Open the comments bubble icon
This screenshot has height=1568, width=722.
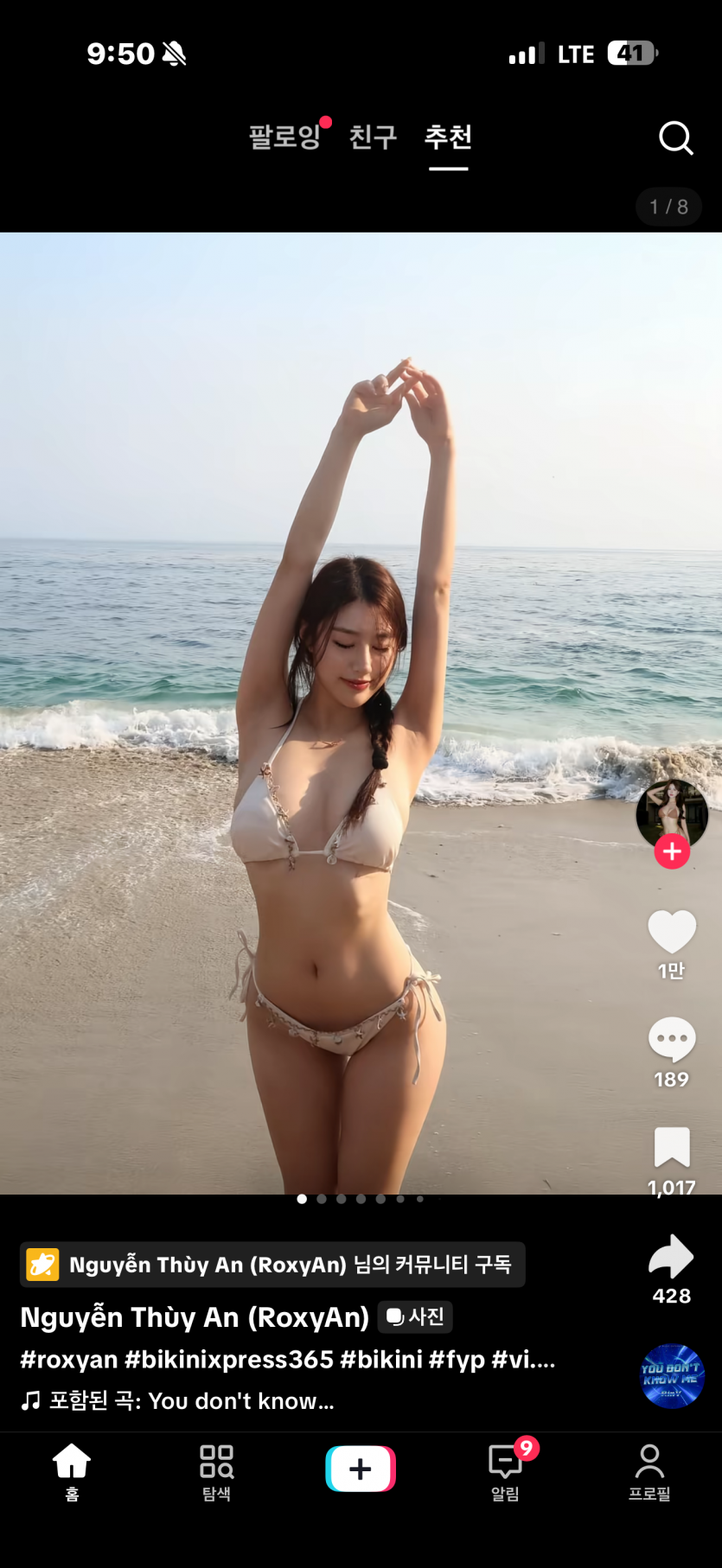click(672, 1039)
